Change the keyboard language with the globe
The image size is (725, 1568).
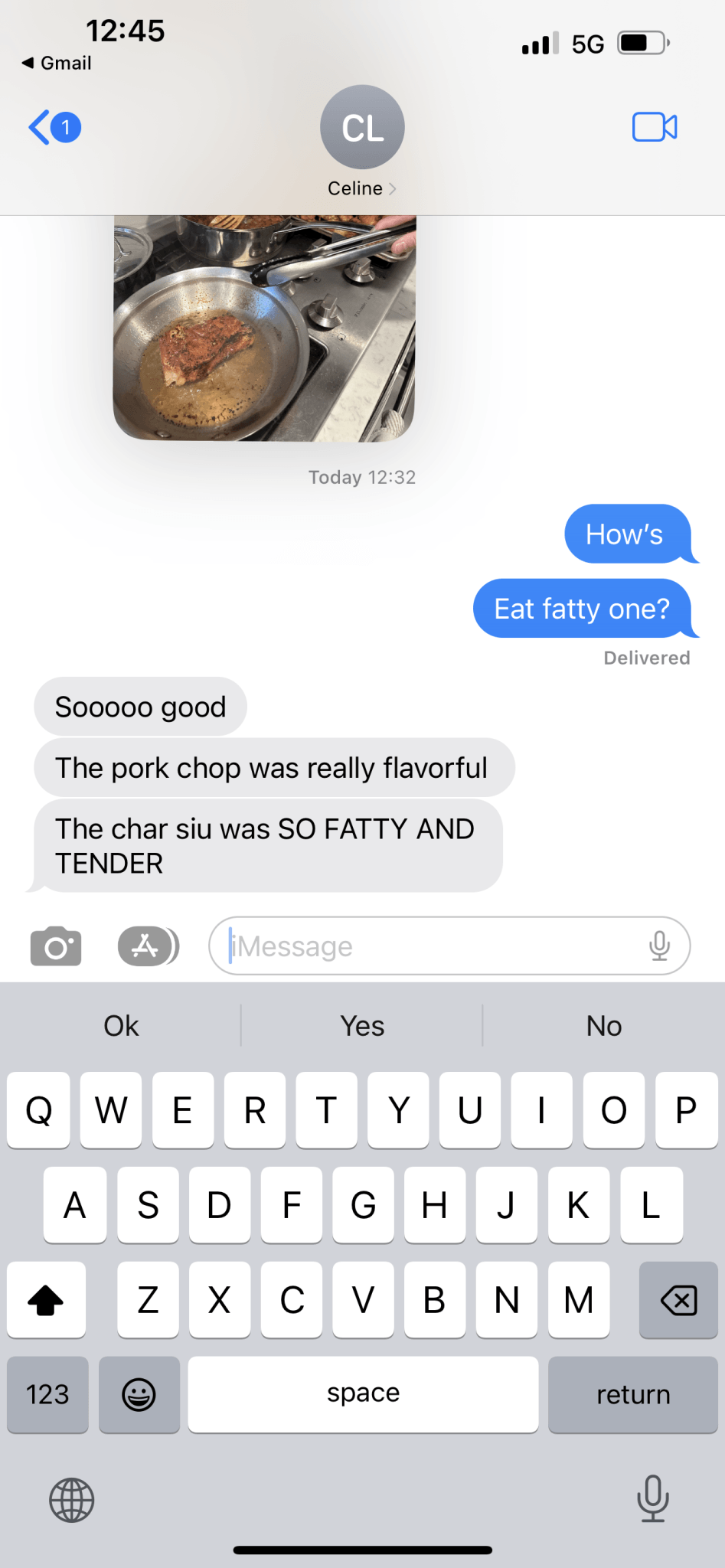point(71,1500)
